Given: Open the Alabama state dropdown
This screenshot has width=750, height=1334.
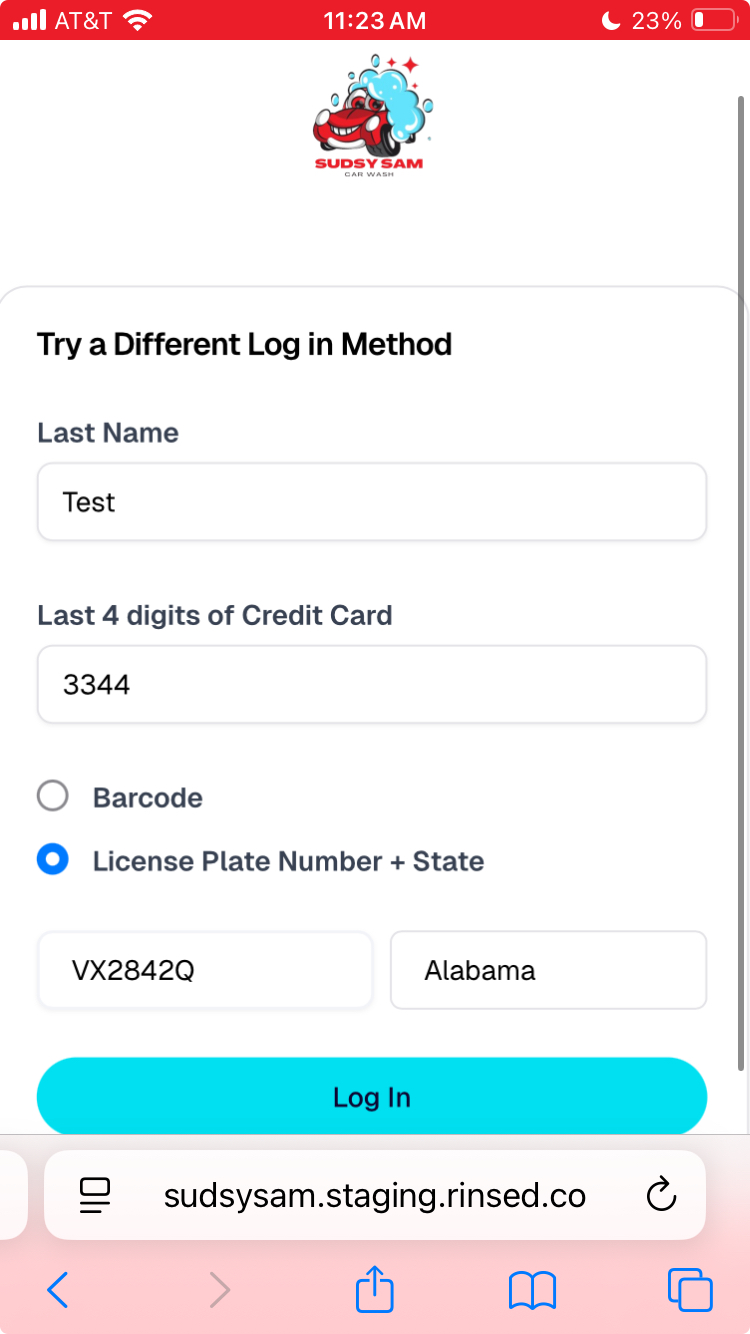Looking at the screenshot, I should (548, 970).
